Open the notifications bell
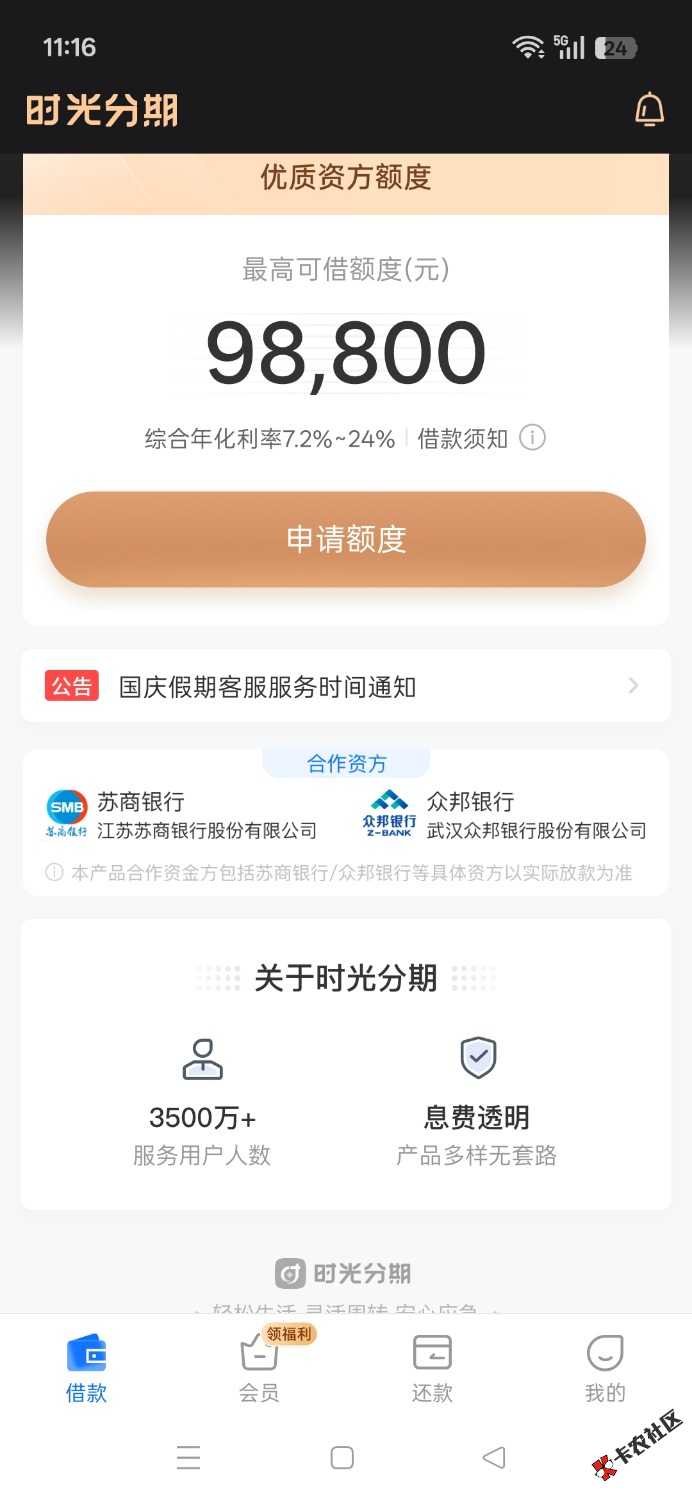 (x=649, y=110)
